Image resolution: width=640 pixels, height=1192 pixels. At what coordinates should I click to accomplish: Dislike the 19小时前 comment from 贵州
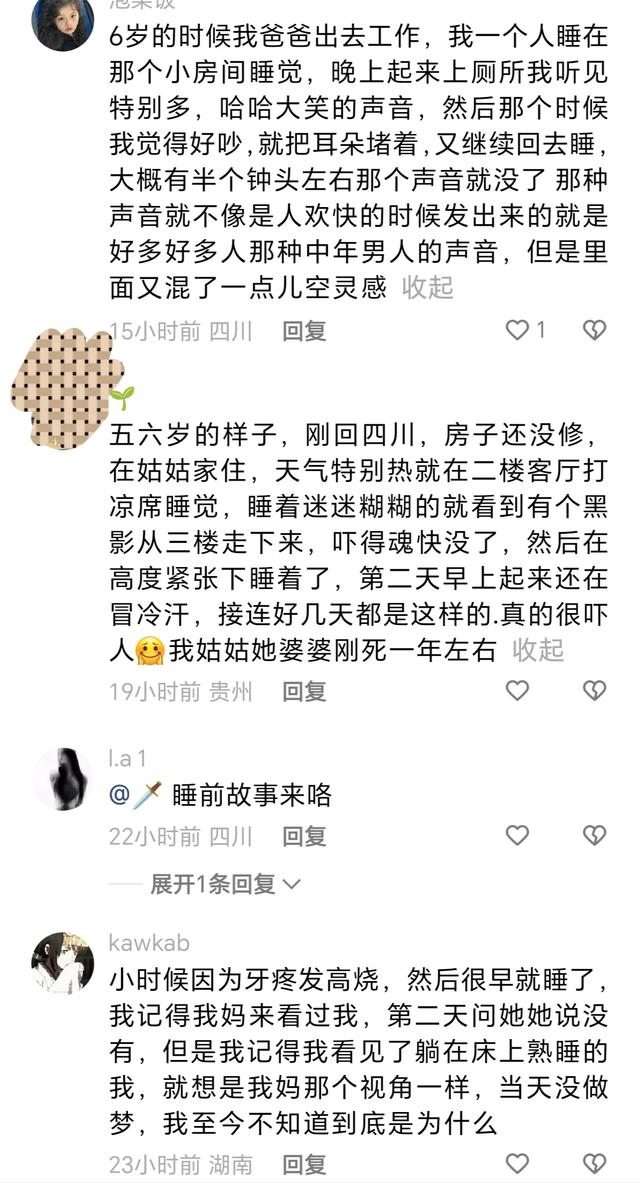(x=594, y=690)
